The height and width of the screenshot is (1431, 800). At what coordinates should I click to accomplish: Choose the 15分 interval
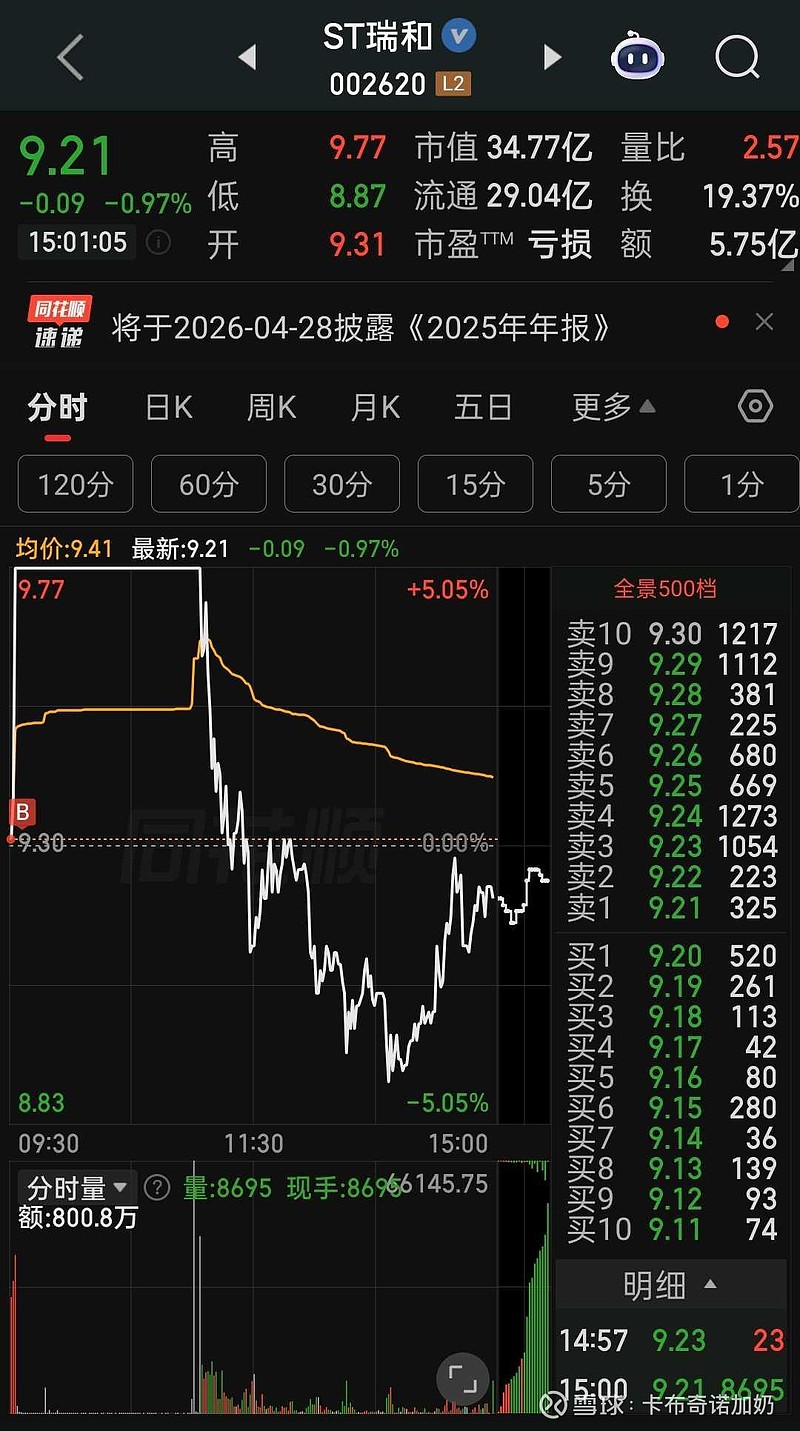[475, 485]
